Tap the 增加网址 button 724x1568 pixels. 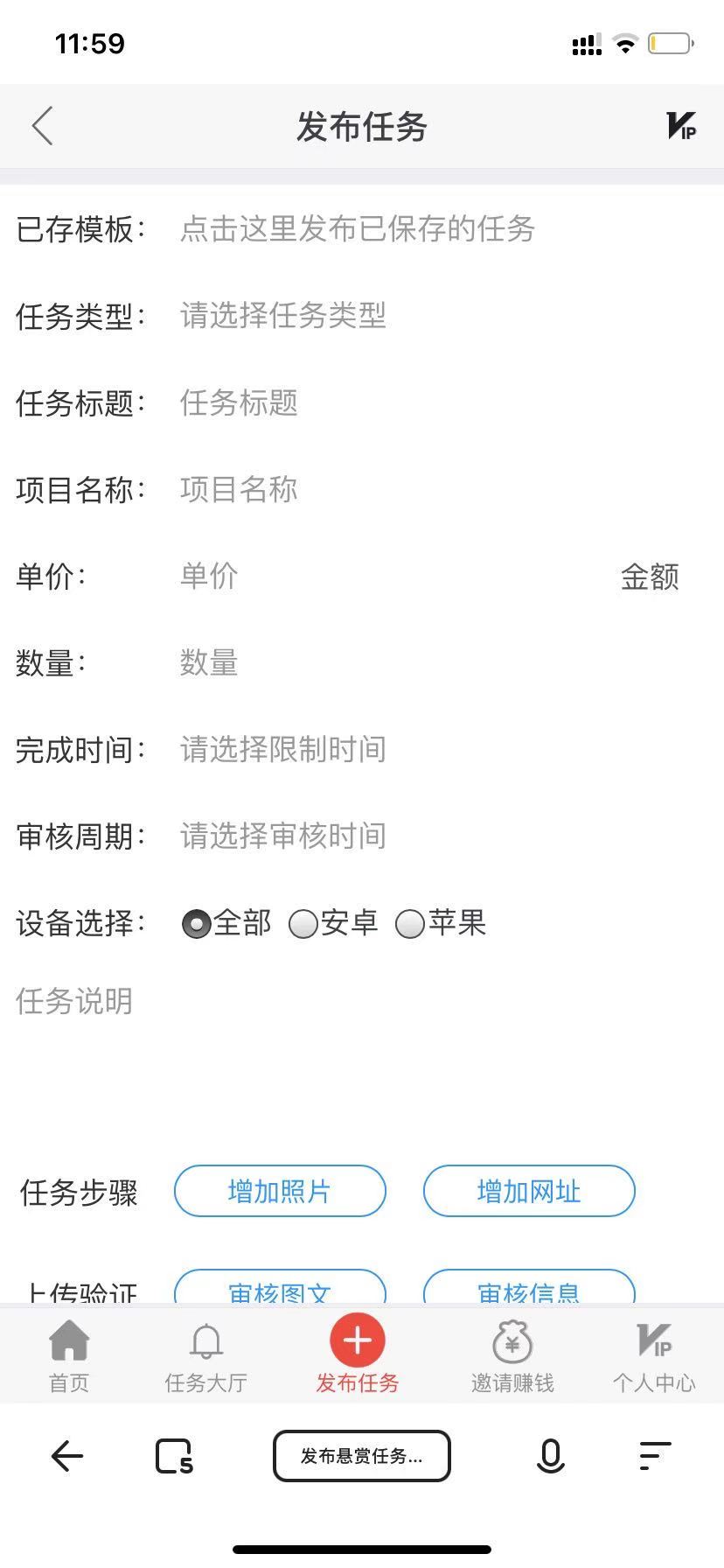(529, 1191)
